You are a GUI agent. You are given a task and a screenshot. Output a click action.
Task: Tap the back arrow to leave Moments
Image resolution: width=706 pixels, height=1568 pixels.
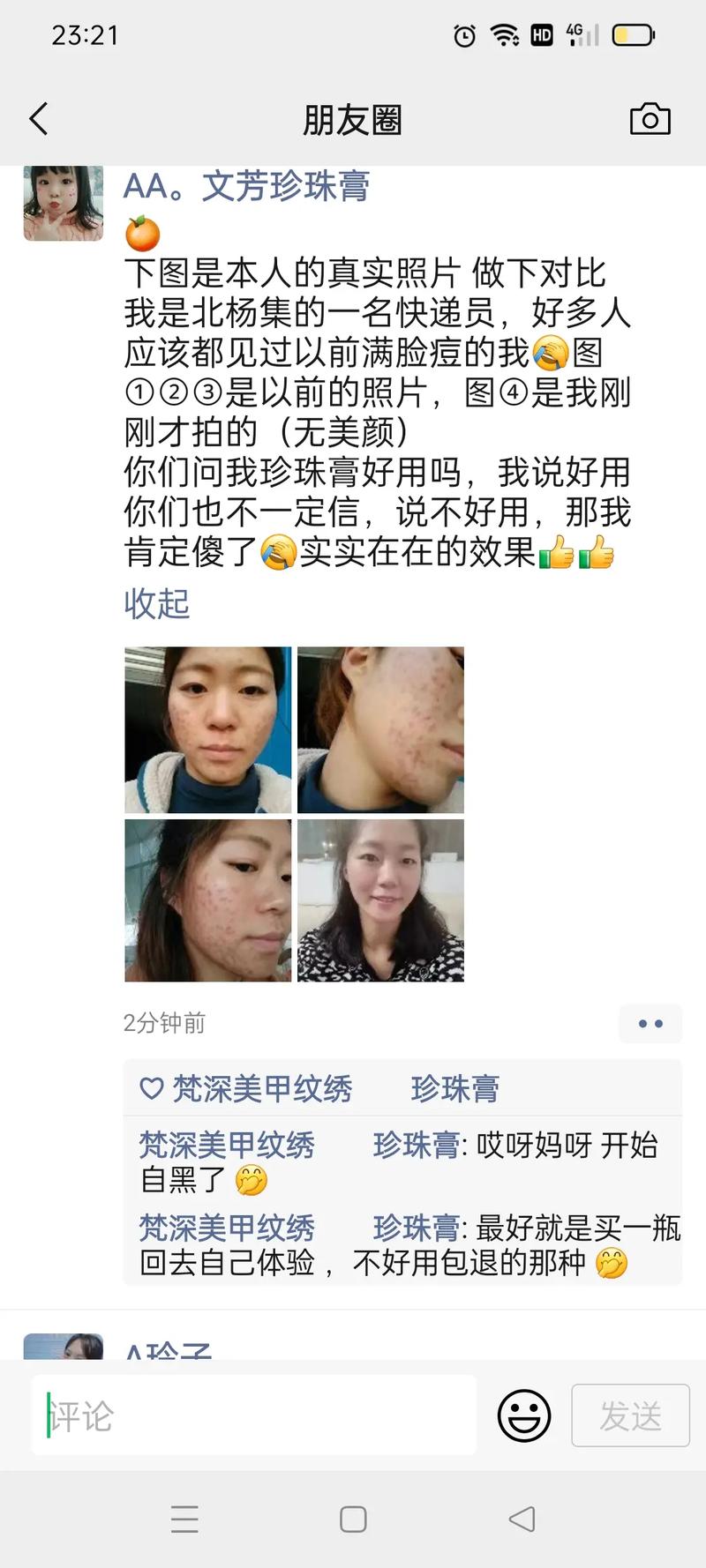[38, 118]
